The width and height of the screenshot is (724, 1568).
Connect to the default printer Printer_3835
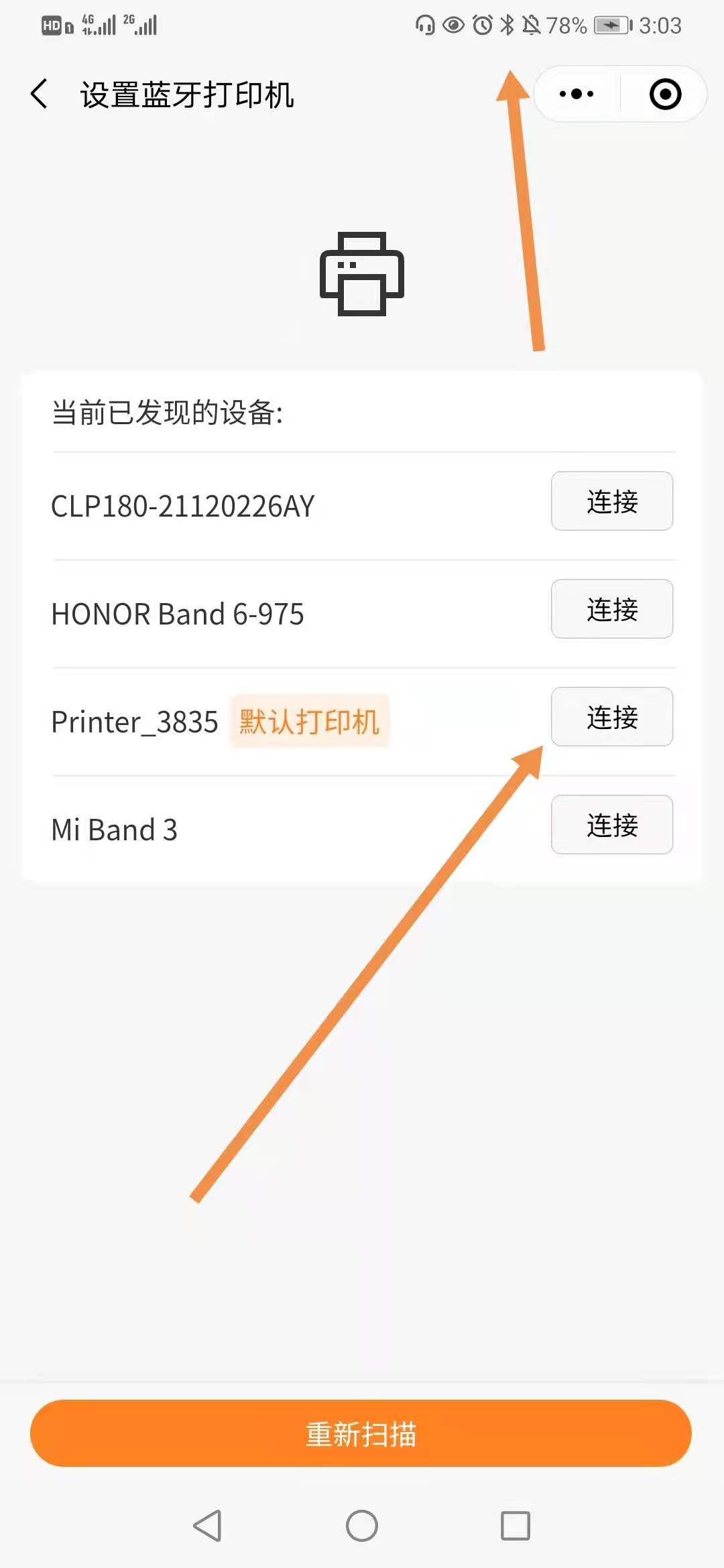pyautogui.click(x=611, y=717)
